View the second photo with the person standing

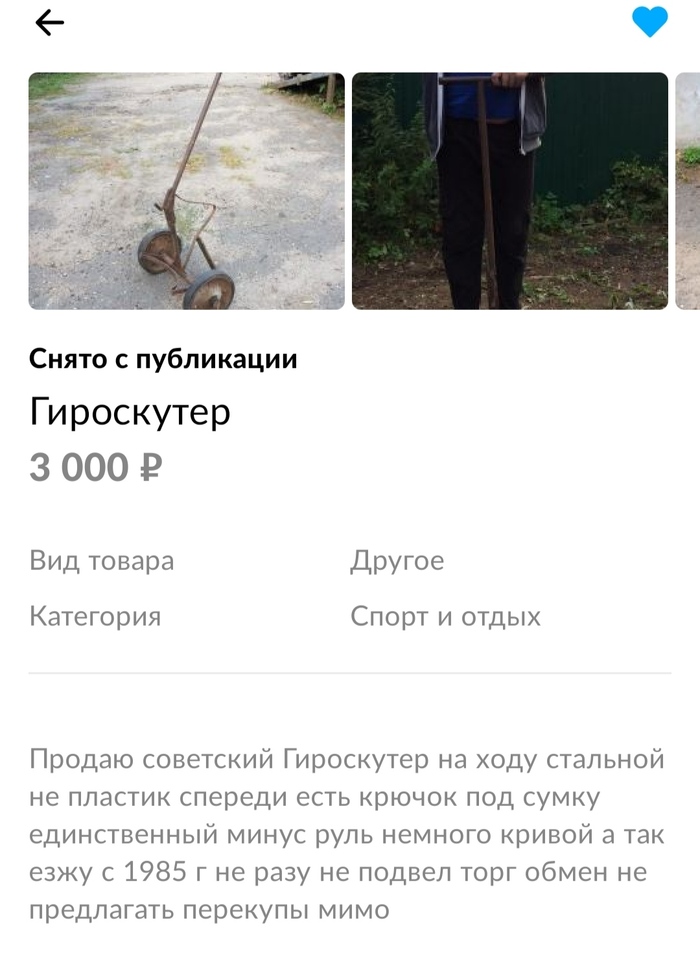[509, 191]
